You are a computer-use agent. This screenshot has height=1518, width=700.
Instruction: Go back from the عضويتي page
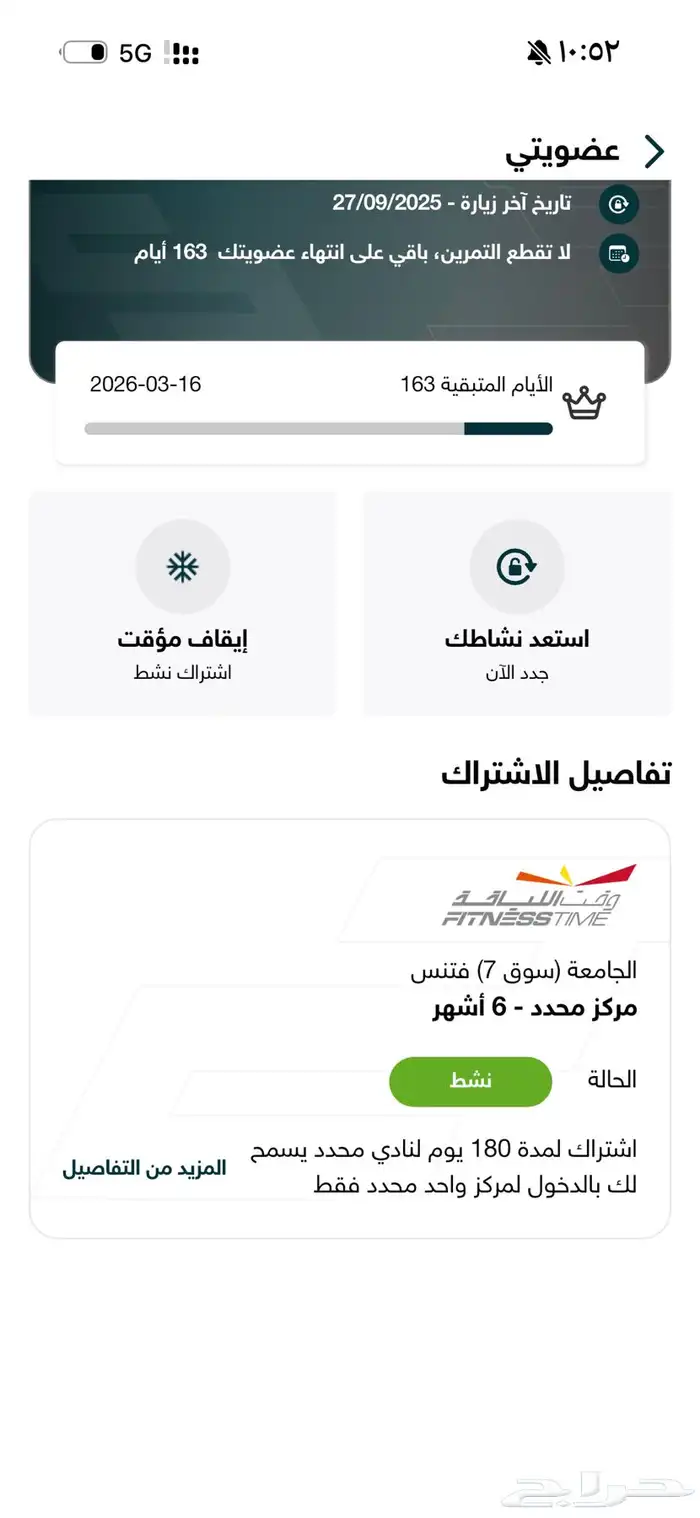(655, 151)
